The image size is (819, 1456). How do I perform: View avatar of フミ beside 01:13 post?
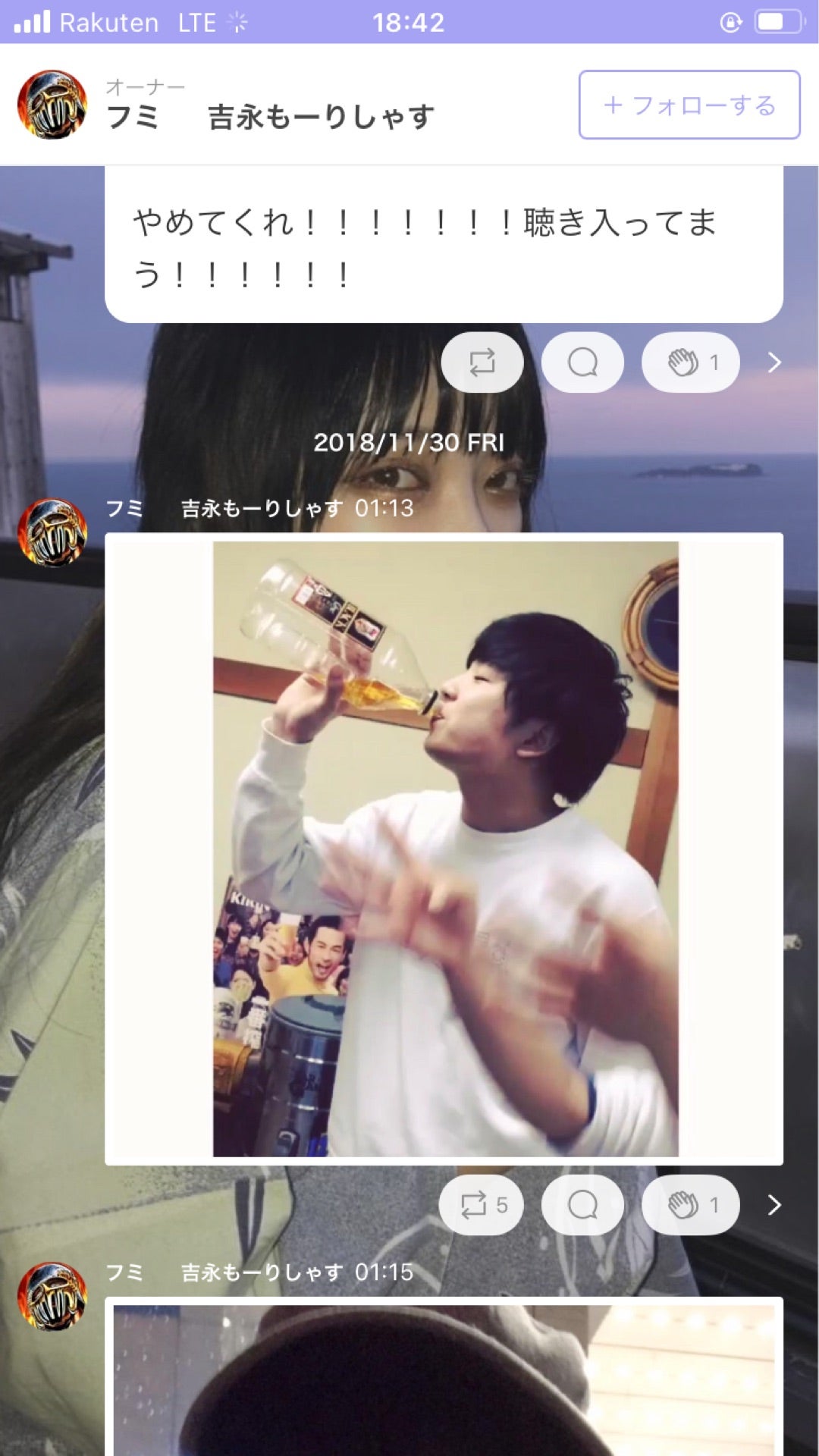52,532
